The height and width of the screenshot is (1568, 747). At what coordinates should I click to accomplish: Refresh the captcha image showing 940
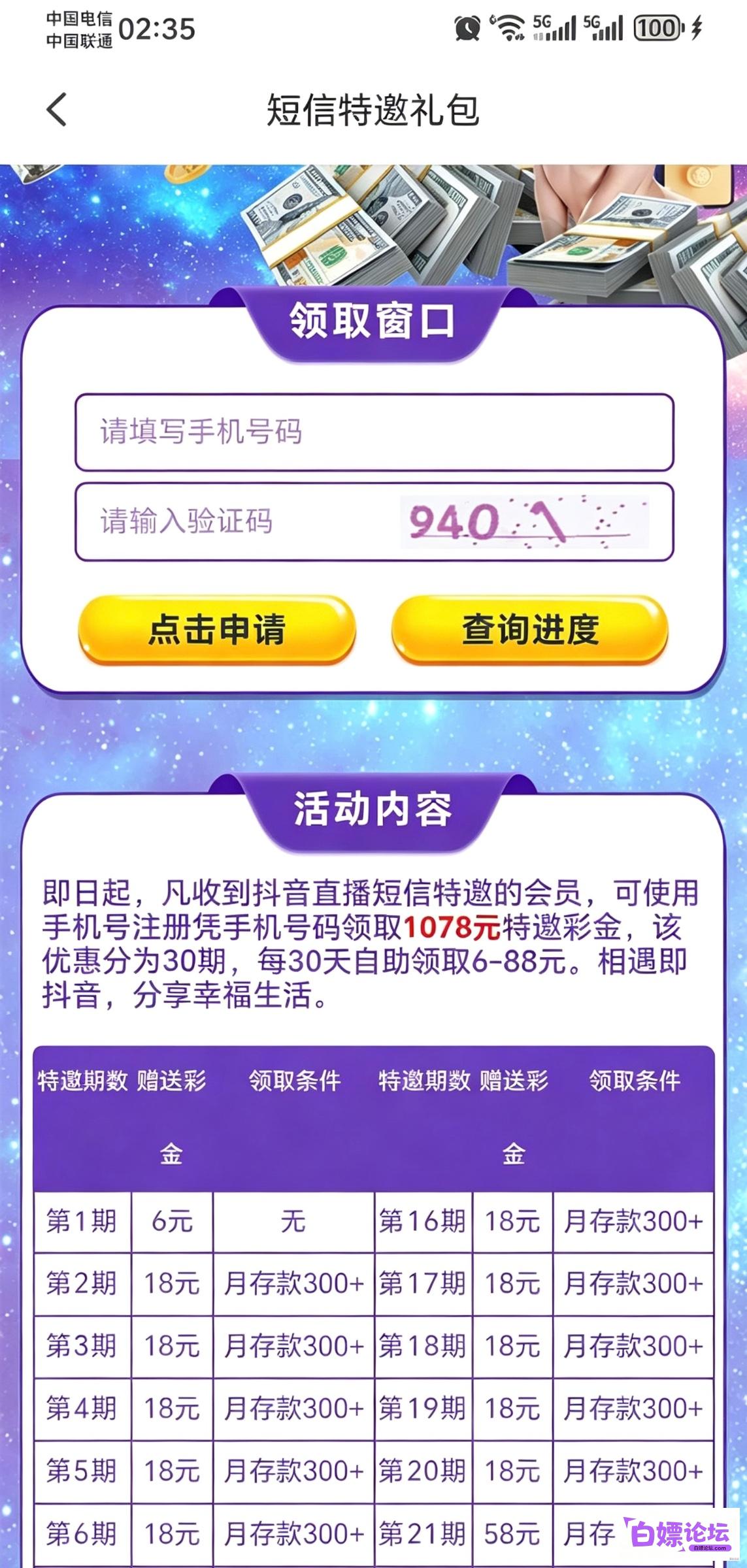click(x=525, y=522)
